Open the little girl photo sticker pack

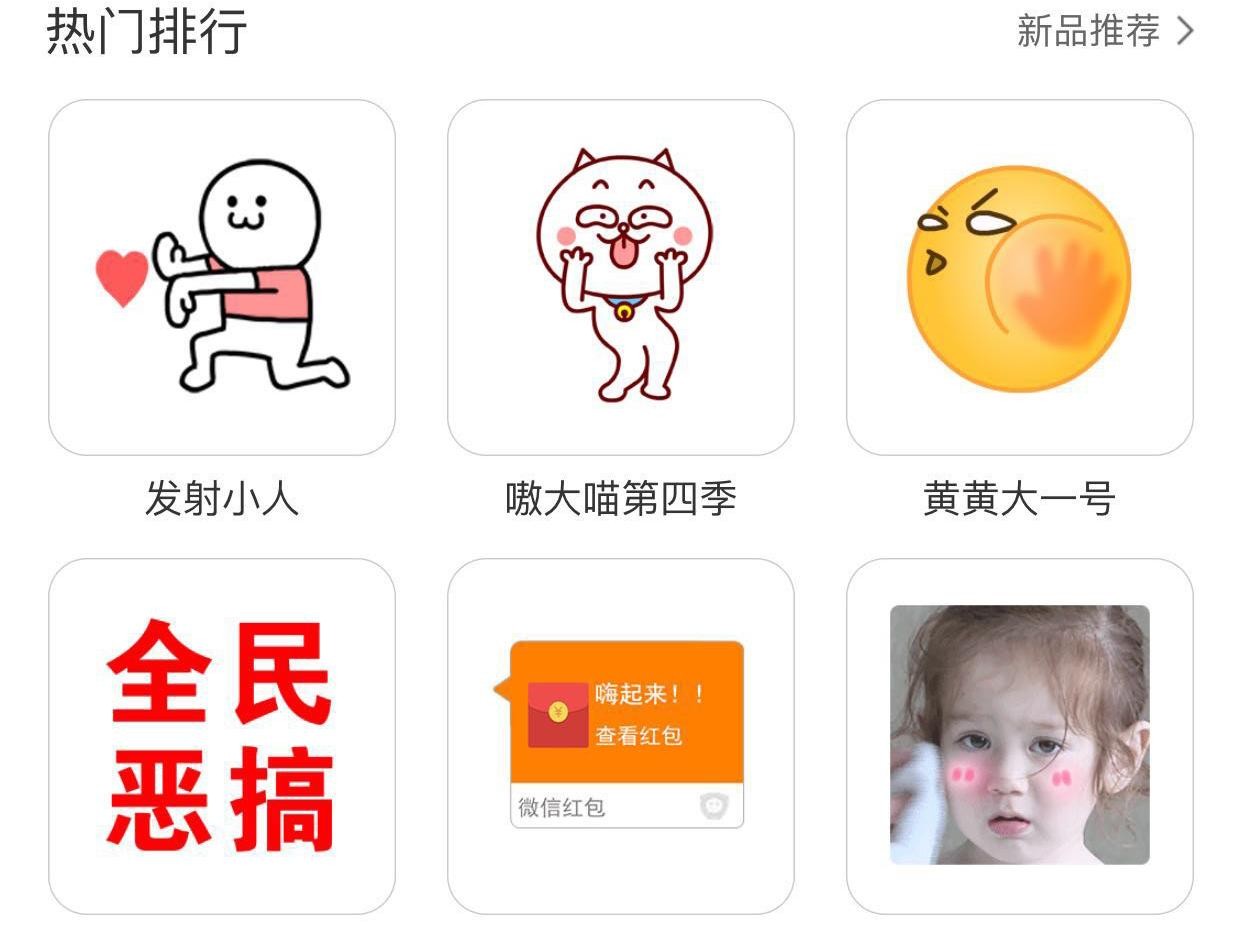point(1019,736)
